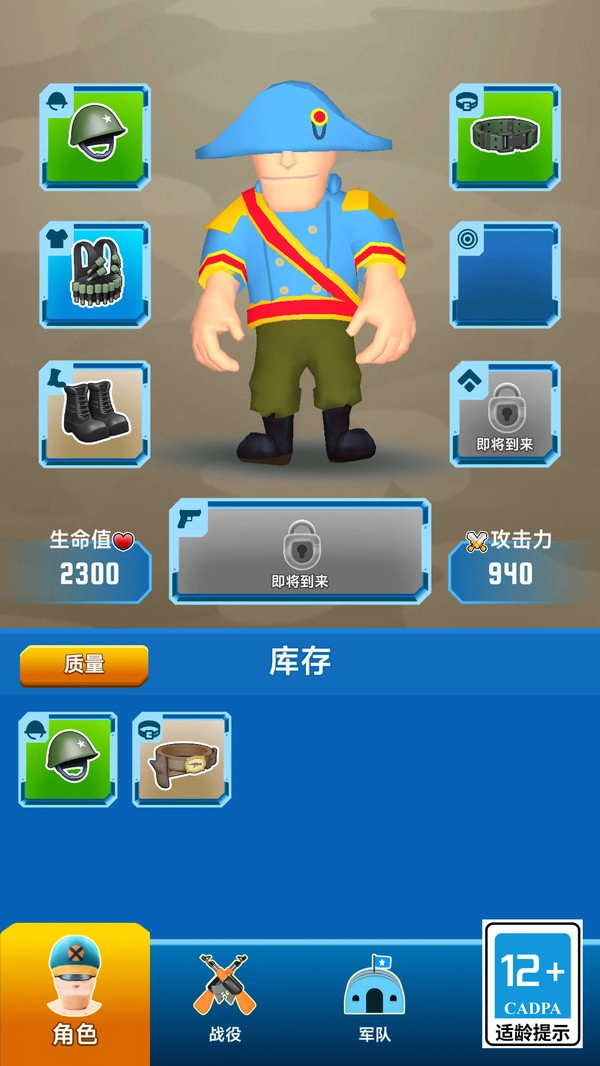
Task: Open the 军队 army tab
Action: pos(374,998)
